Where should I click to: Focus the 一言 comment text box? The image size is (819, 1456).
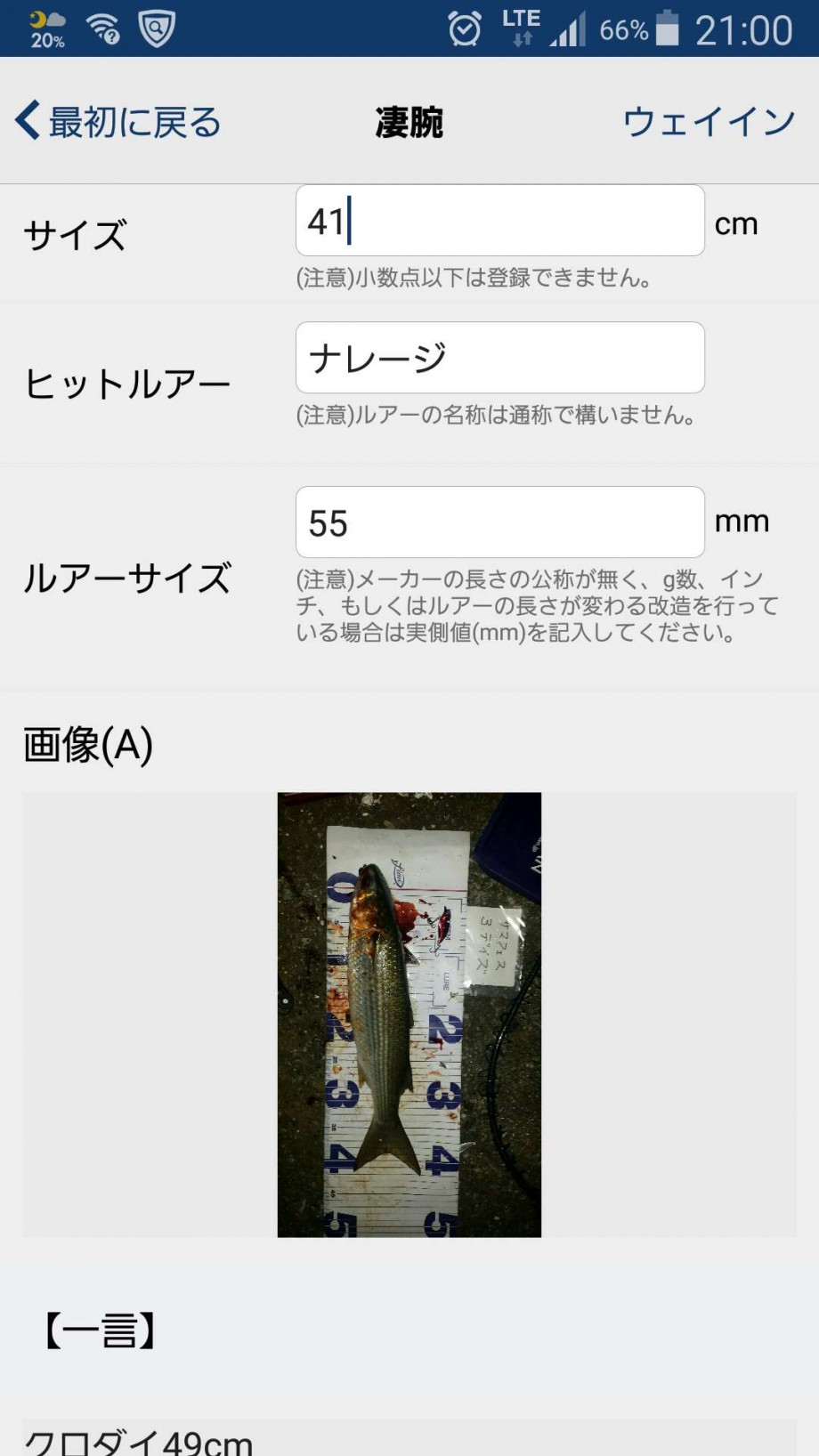(409, 1437)
